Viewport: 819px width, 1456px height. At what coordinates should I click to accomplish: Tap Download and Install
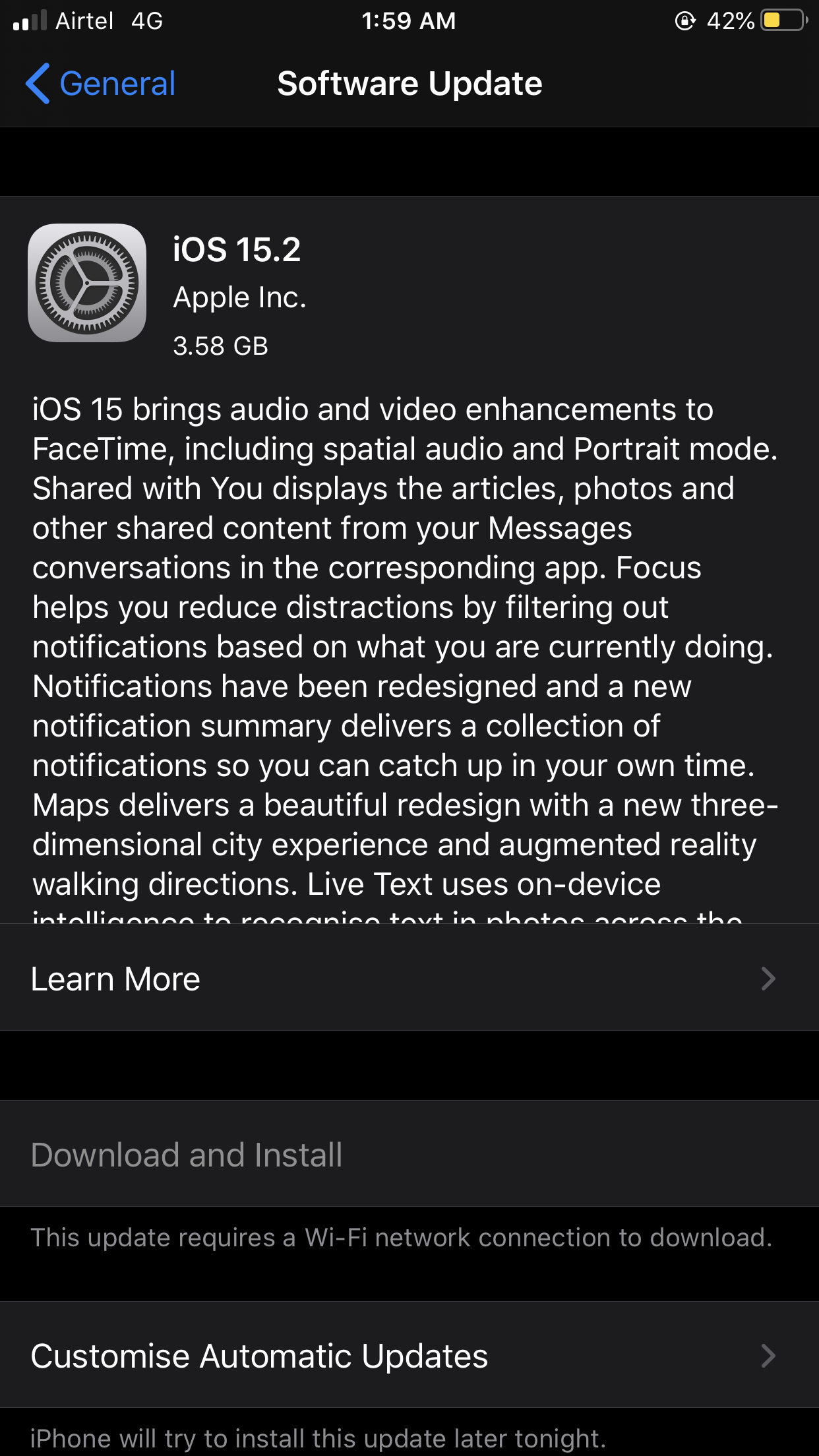pos(187,1154)
